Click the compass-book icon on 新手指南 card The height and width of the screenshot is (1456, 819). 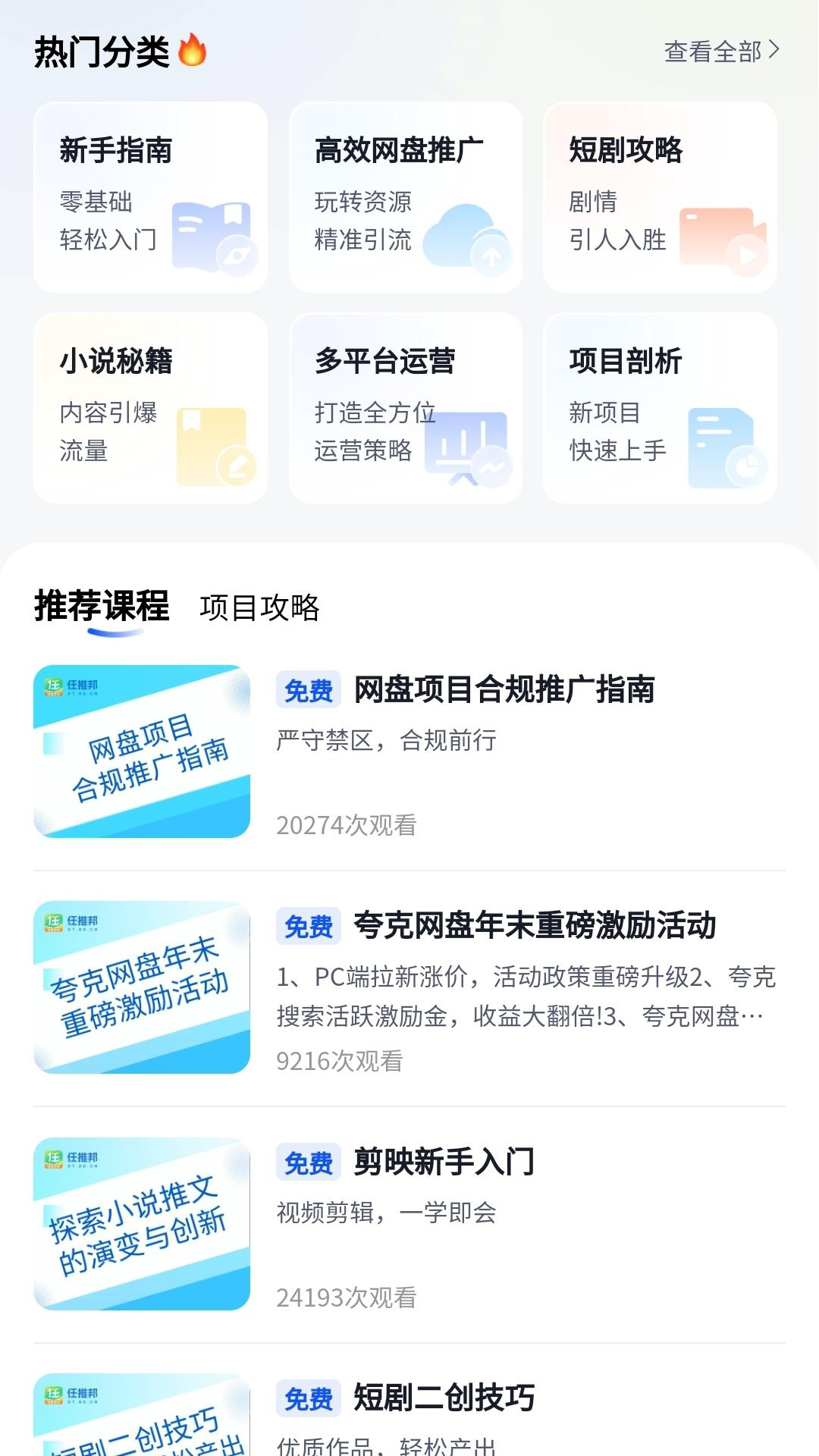(x=214, y=235)
